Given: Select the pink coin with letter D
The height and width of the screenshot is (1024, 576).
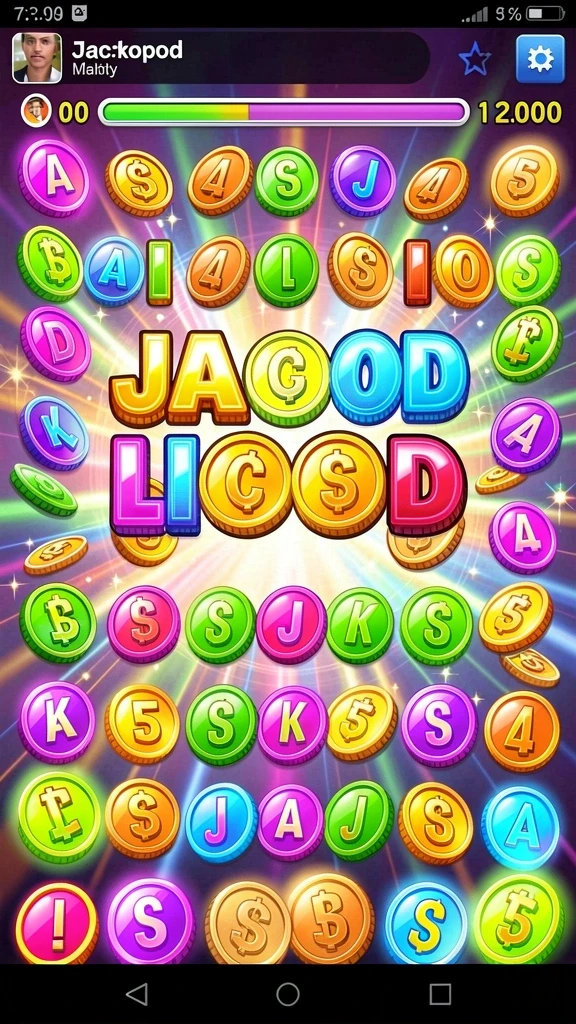Looking at the screenshot, I should click(x=55, y=344).
